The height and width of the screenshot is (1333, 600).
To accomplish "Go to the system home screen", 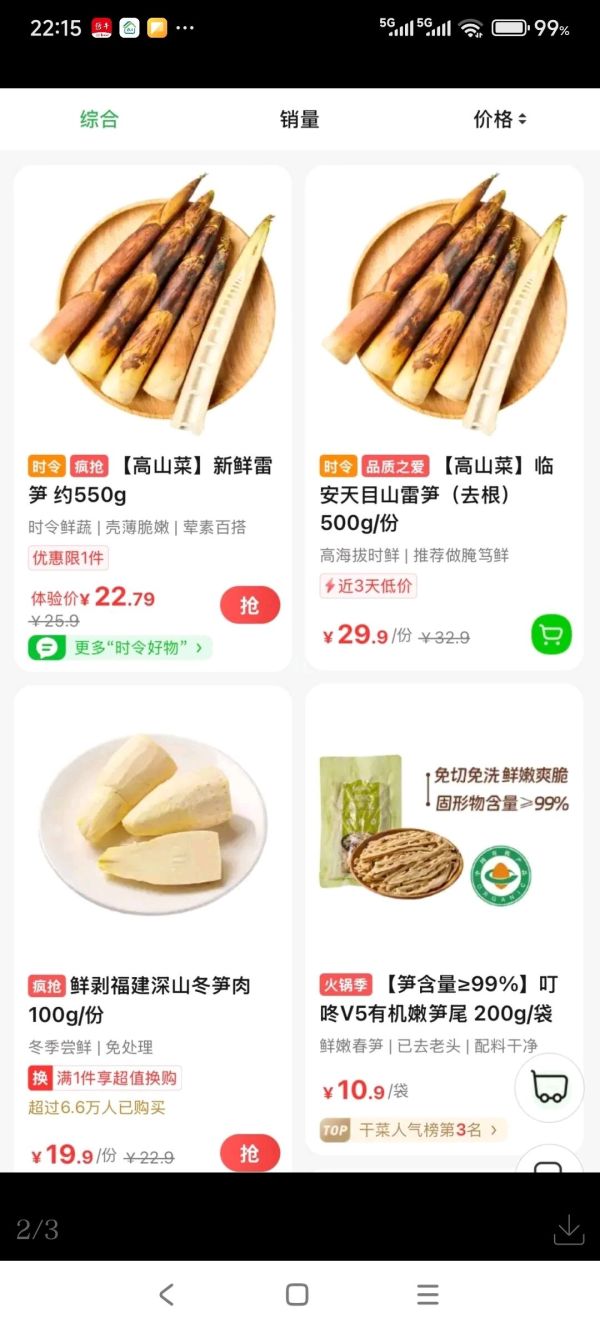I will click(297, 1295).
